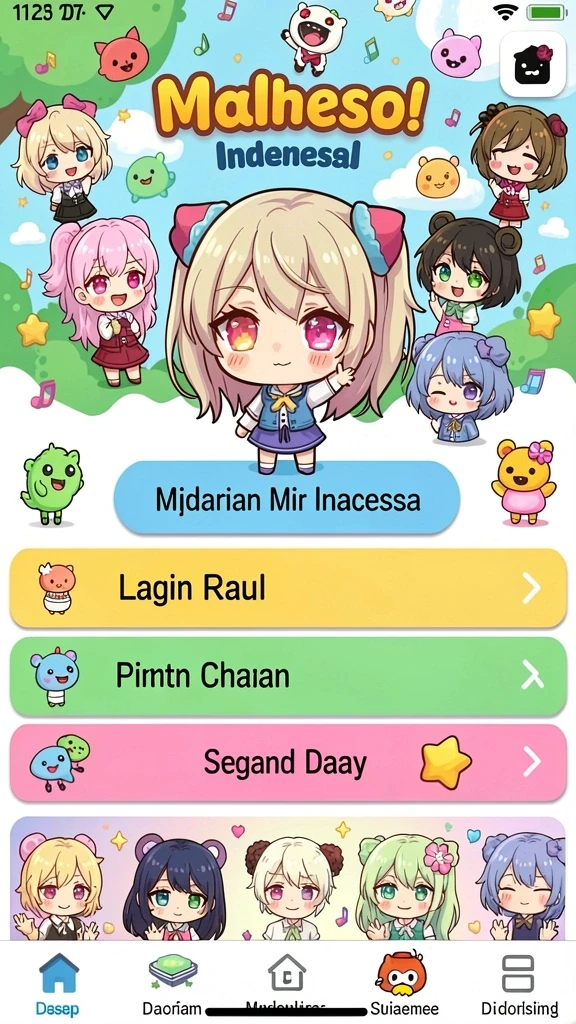Open the Lagin Raul row

(x=288, y=588)
